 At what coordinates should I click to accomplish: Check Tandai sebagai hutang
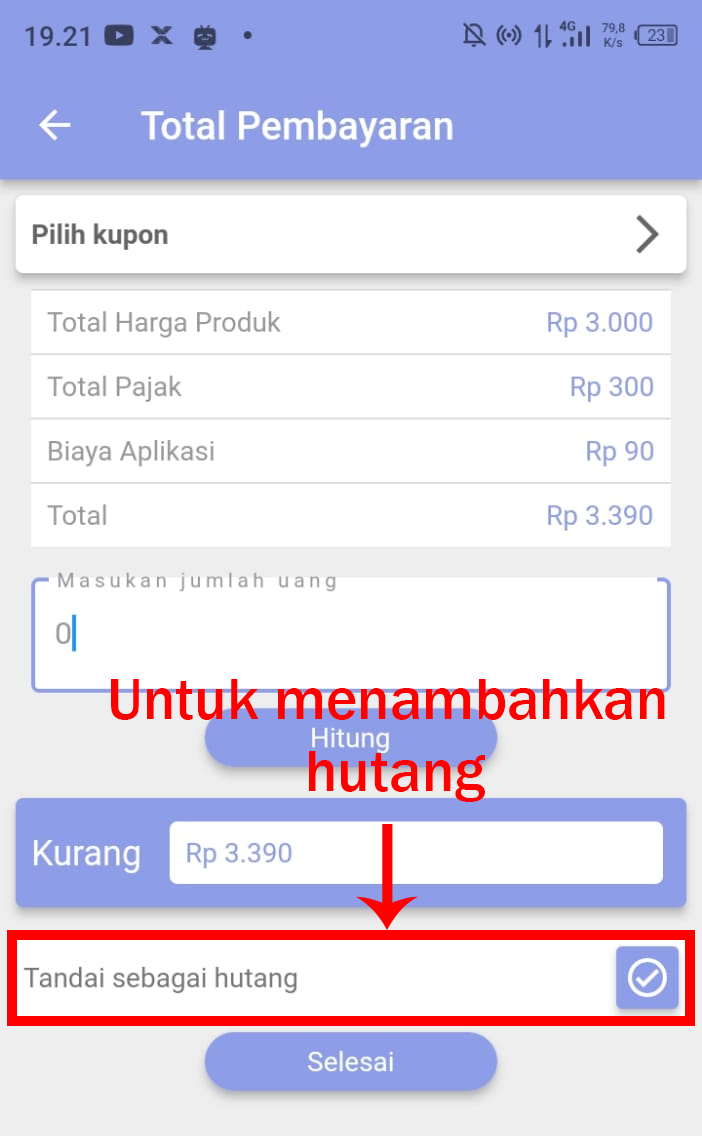point(647,977)
